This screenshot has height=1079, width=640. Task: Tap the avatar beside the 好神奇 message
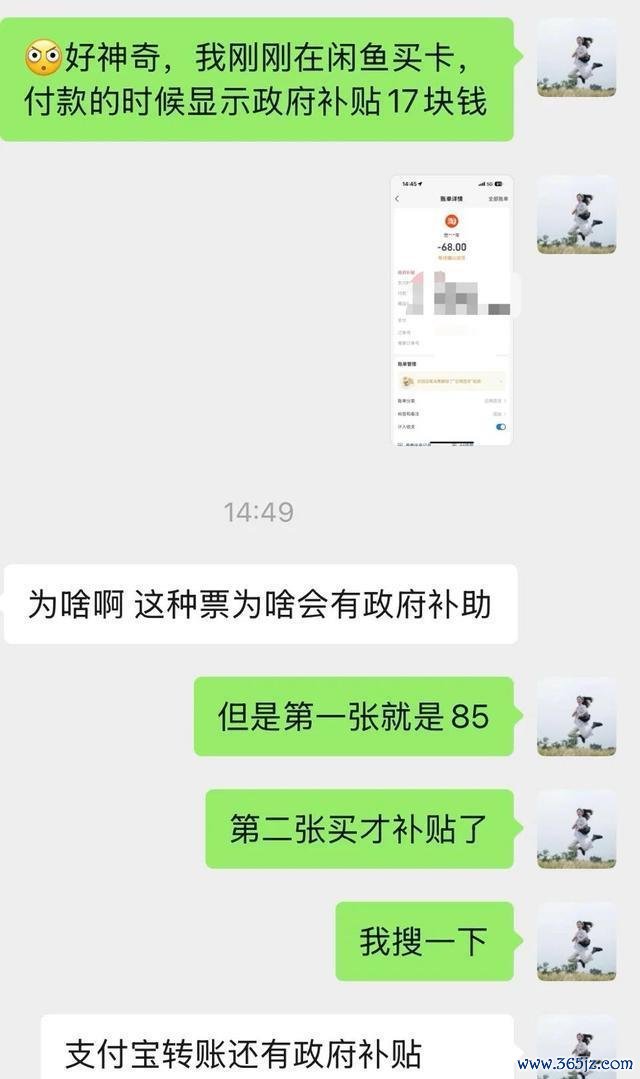pos(577,57)
